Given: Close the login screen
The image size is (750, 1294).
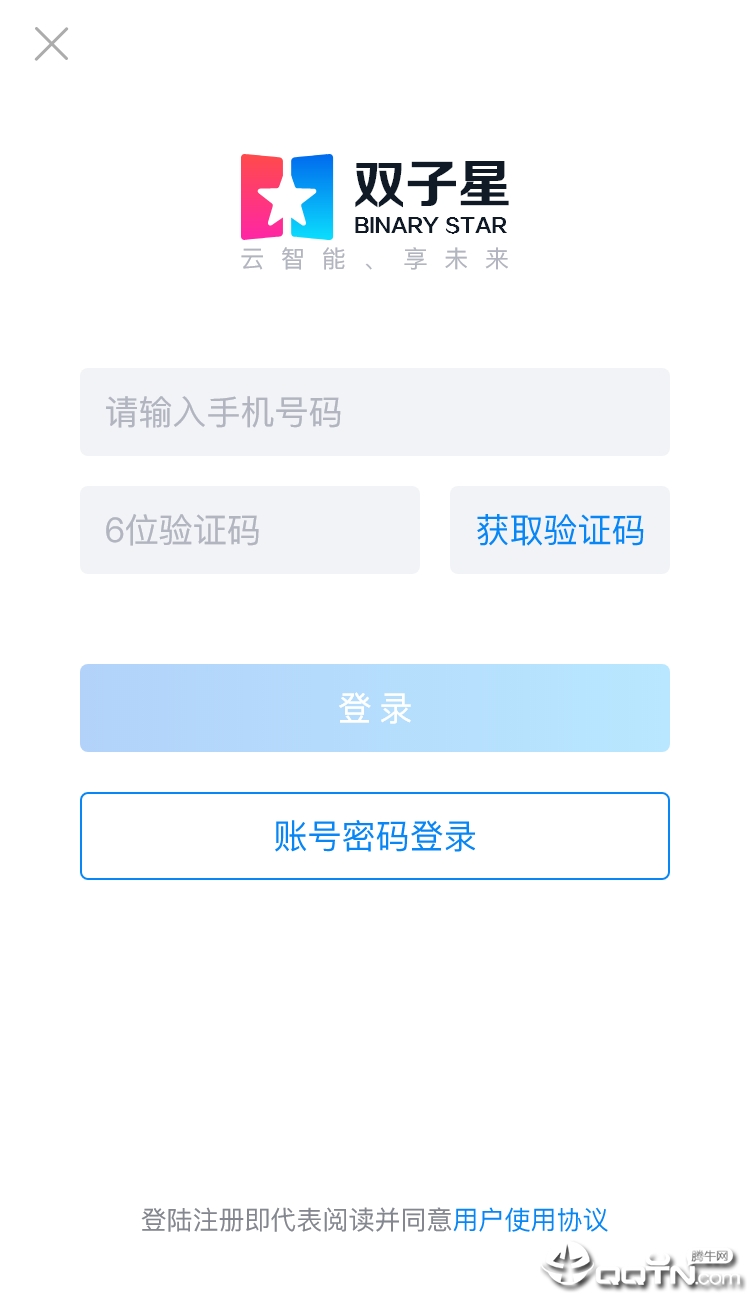Looking at the screenshot, I should [x=51, y=44].
